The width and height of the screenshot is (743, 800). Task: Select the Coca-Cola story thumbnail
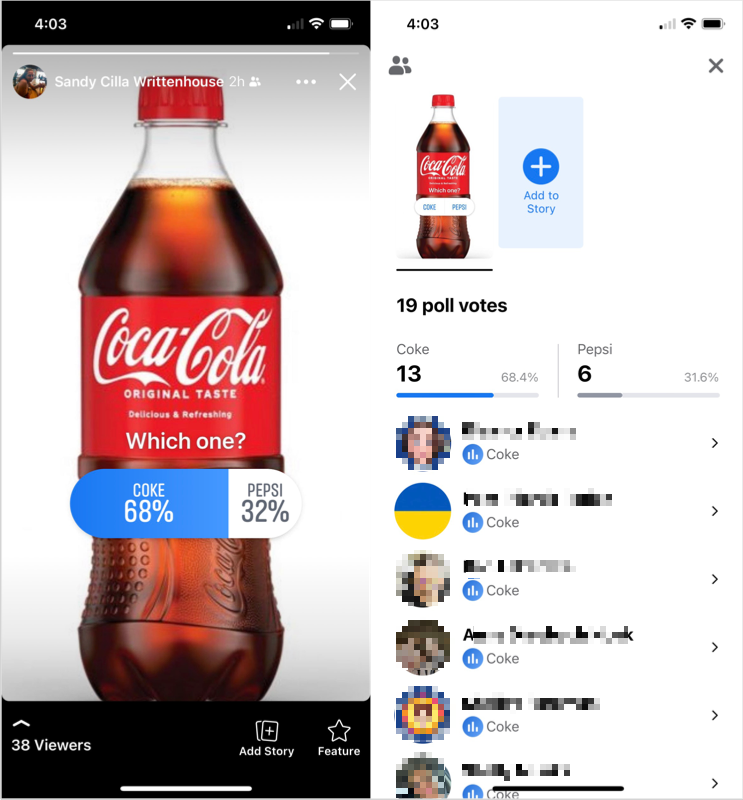coord(445,177)
